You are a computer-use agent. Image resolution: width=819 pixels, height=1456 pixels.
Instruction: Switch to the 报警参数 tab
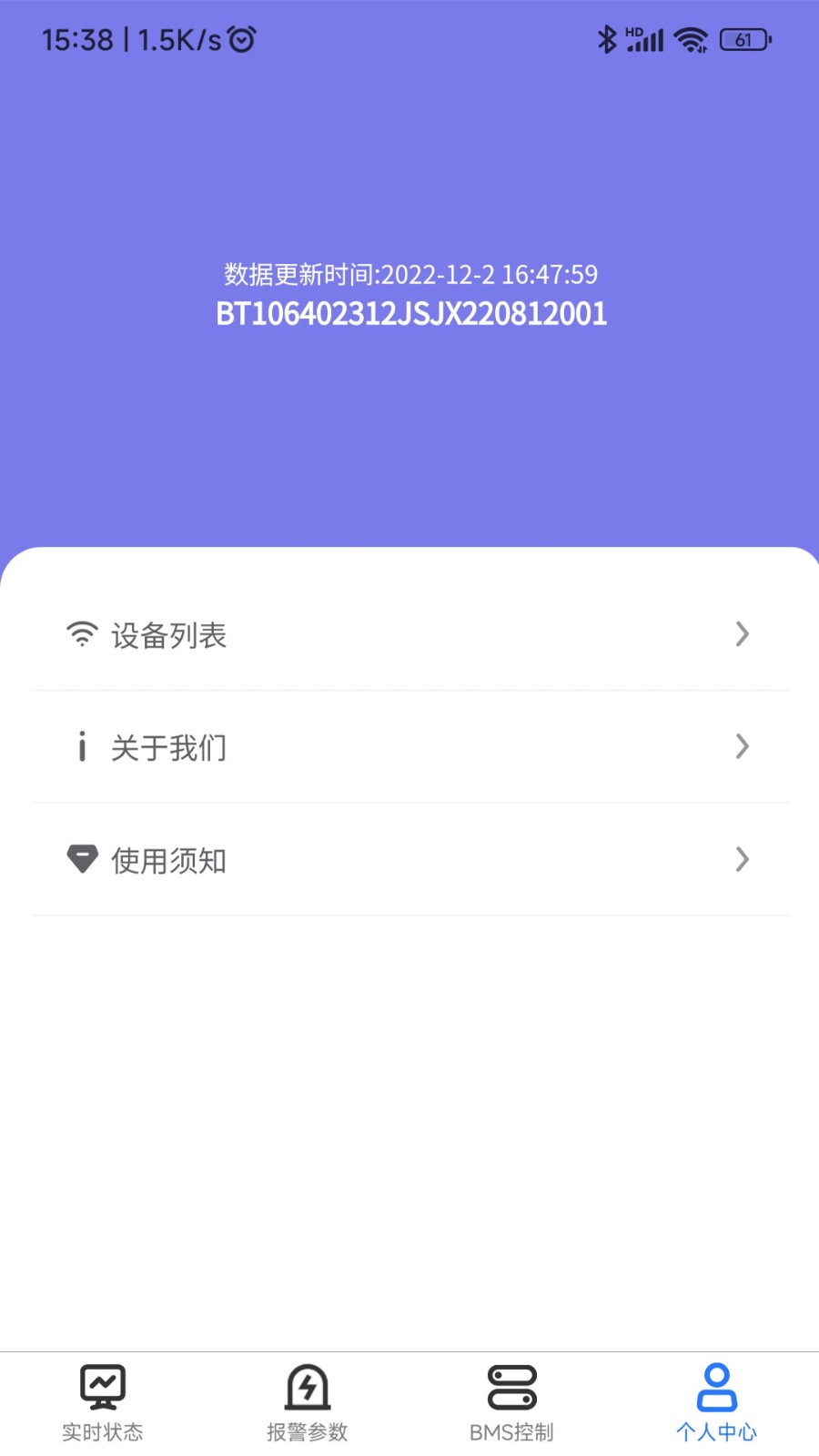(308, 1403)
